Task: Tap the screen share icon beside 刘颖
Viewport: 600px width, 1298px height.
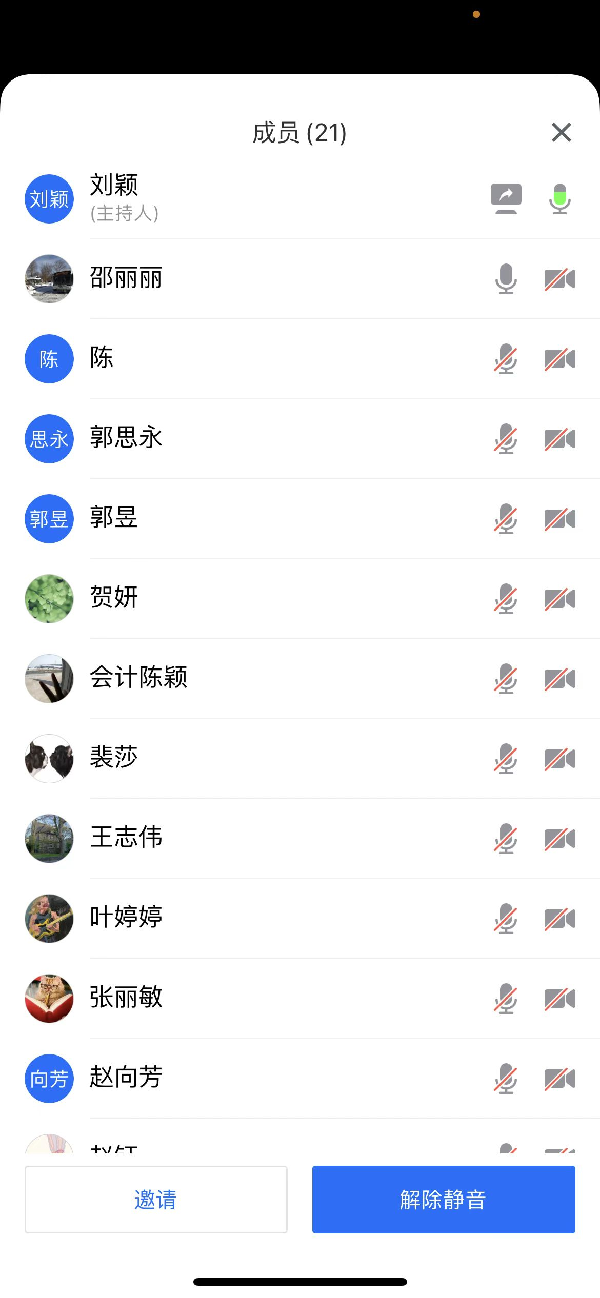Action: click(x=507, y=198)
